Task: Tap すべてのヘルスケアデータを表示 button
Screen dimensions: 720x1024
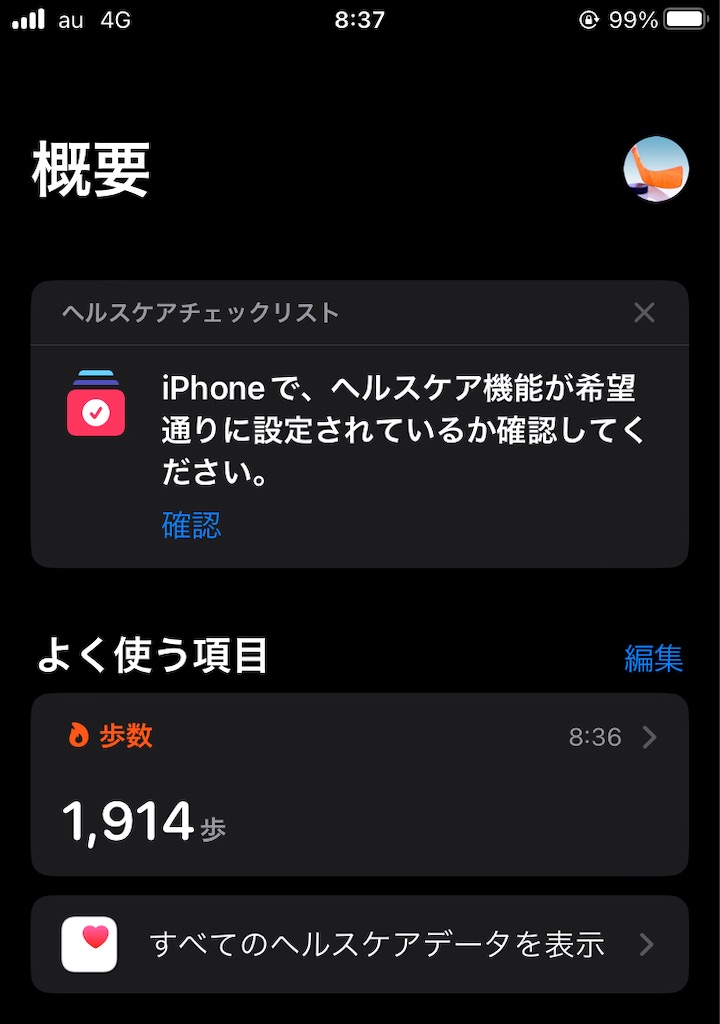Action: coord(380,943)
